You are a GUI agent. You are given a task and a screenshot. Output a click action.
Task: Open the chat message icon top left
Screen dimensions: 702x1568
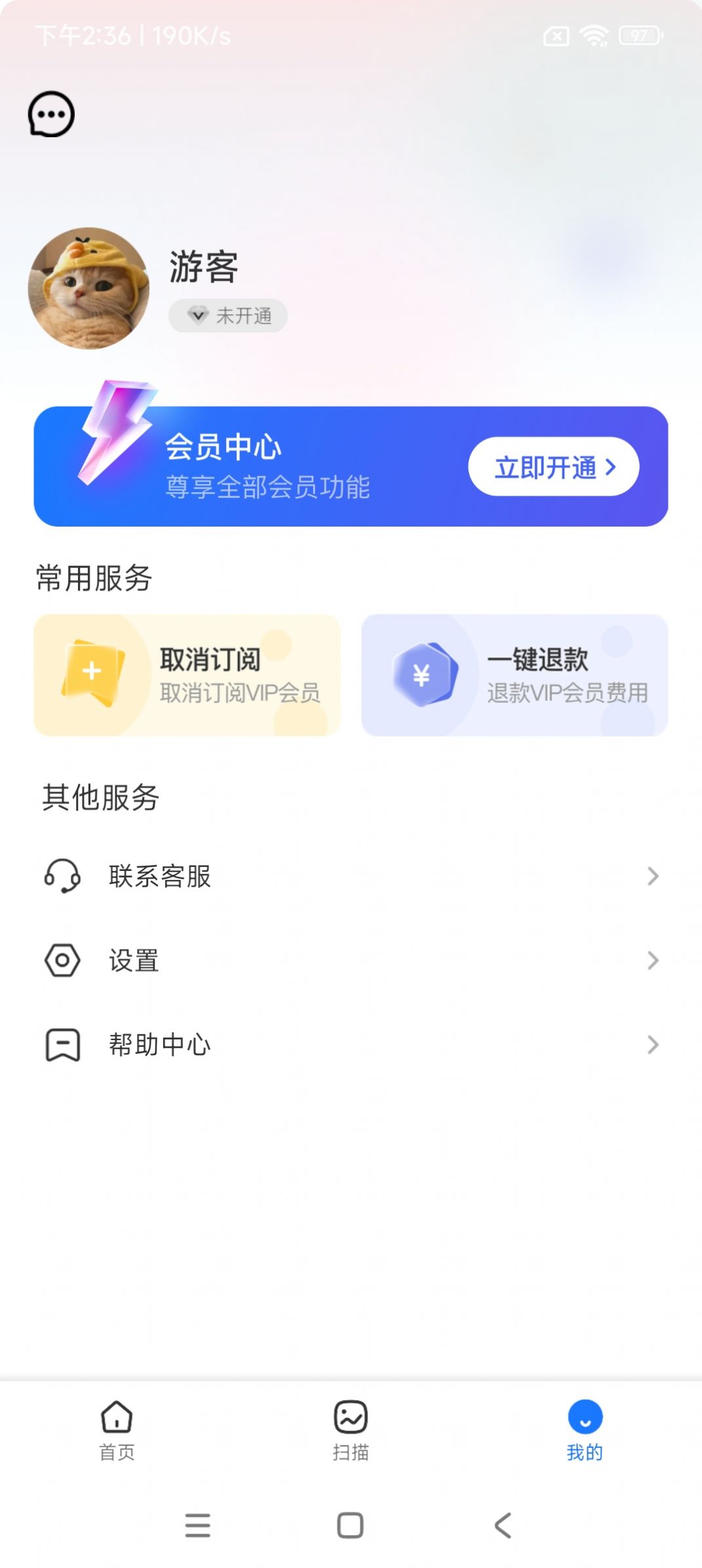[x=52, y=113]
